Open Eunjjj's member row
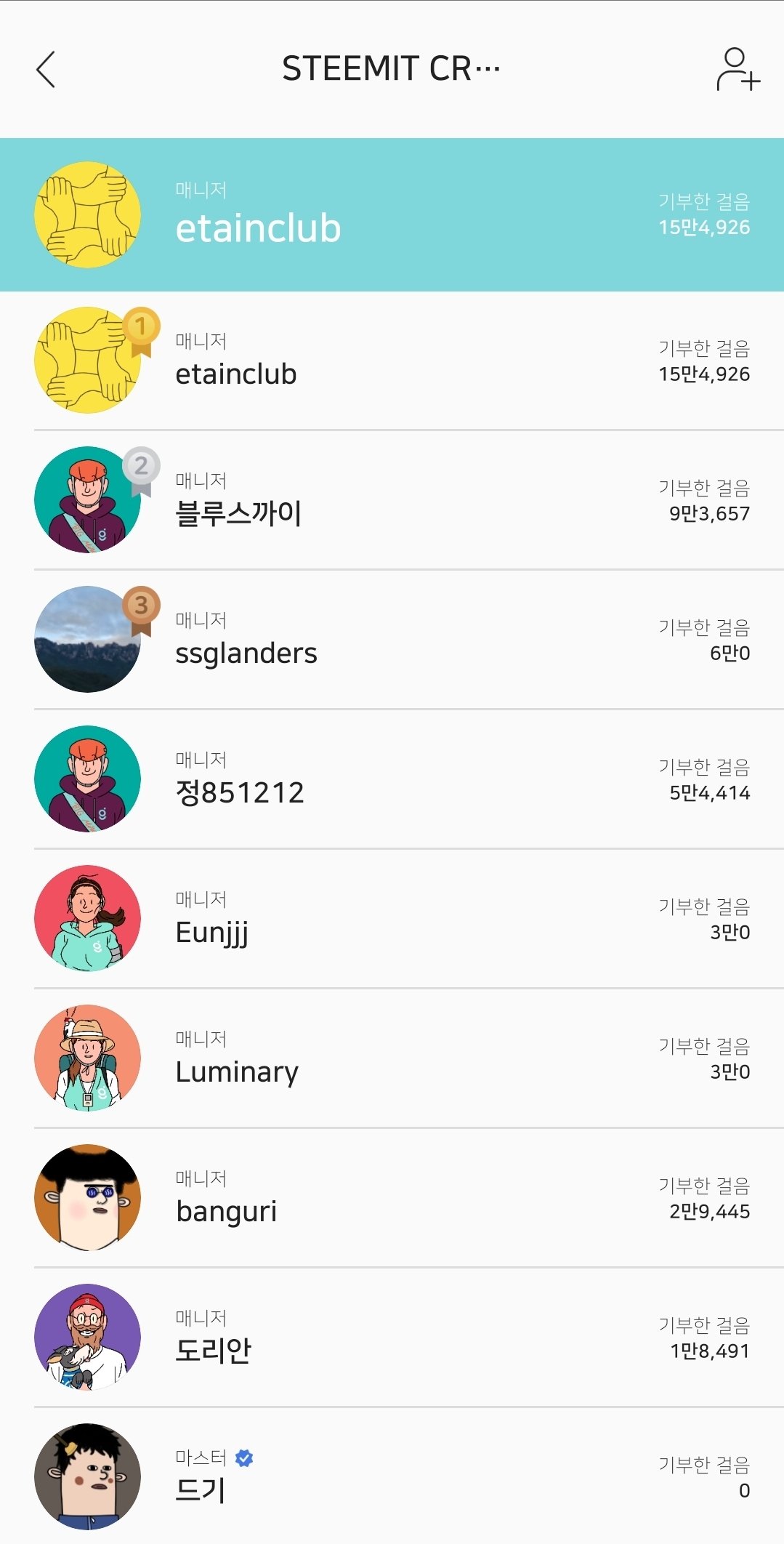The height and width of the screenshot is (1544, 784). tap(392, 919)
